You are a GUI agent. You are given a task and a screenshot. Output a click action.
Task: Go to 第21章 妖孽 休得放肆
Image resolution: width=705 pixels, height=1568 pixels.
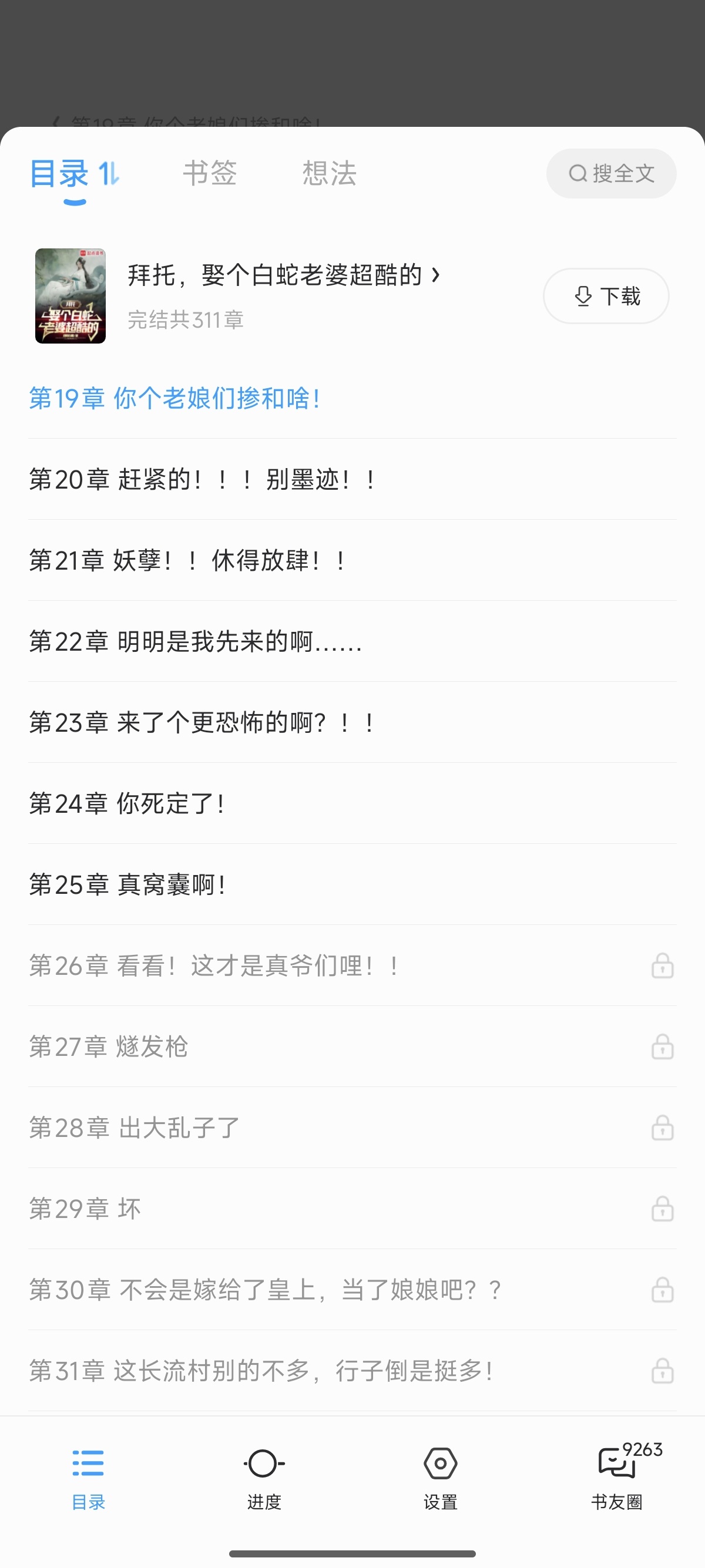[187, 561]
